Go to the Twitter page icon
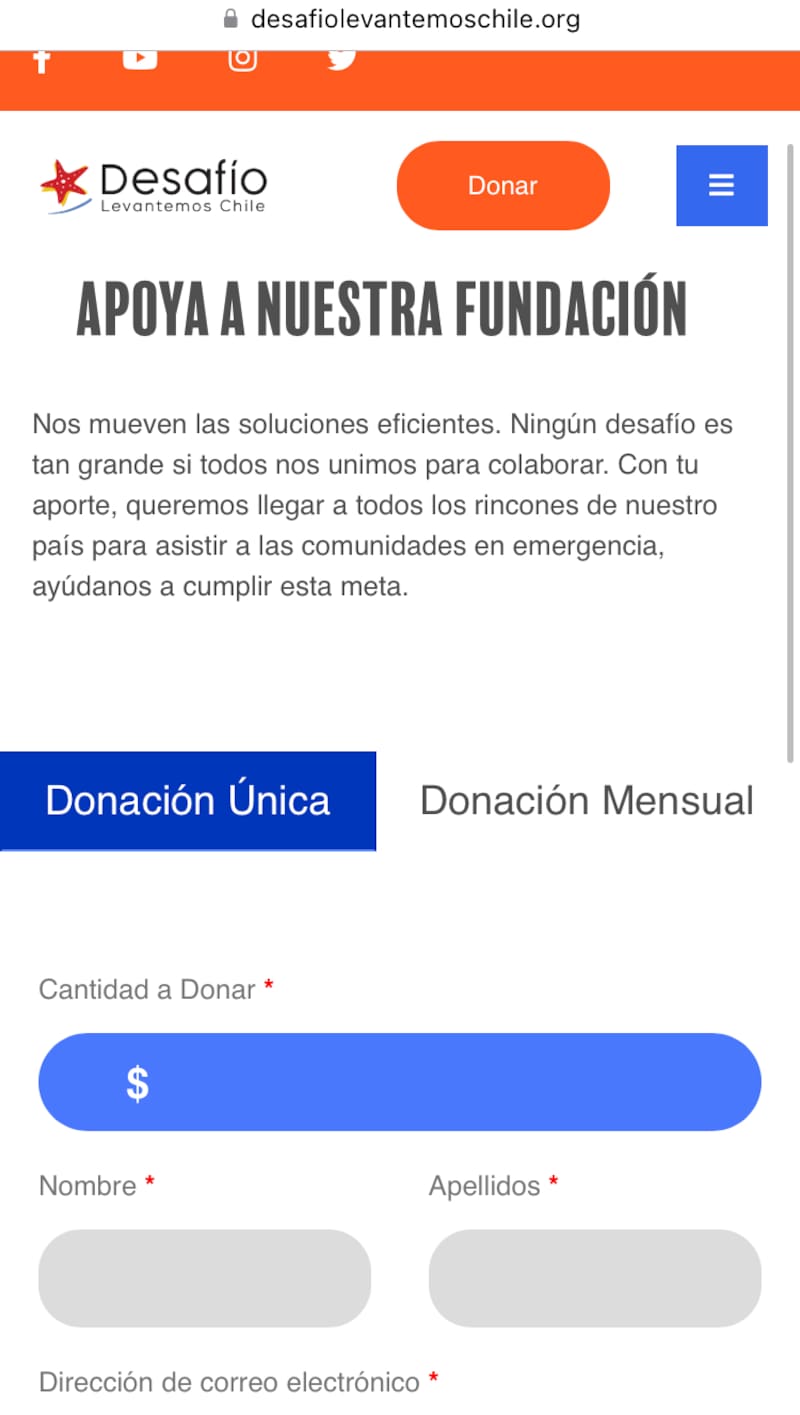The height and width of the screenshot is (1415, 800). (x=342, y=58)
